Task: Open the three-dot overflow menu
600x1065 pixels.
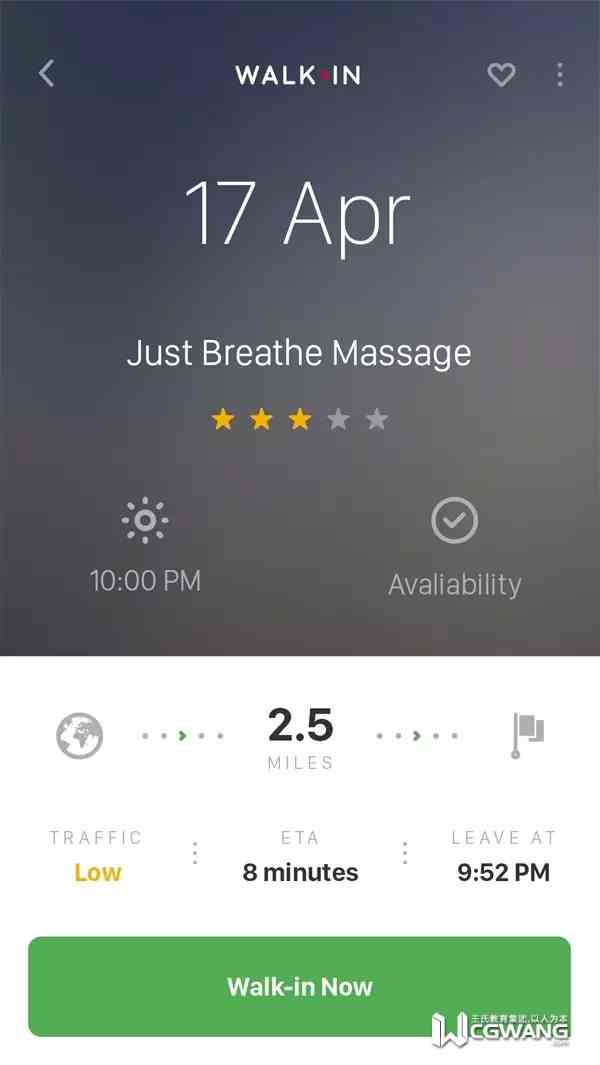Action: [x=559, y=74]
